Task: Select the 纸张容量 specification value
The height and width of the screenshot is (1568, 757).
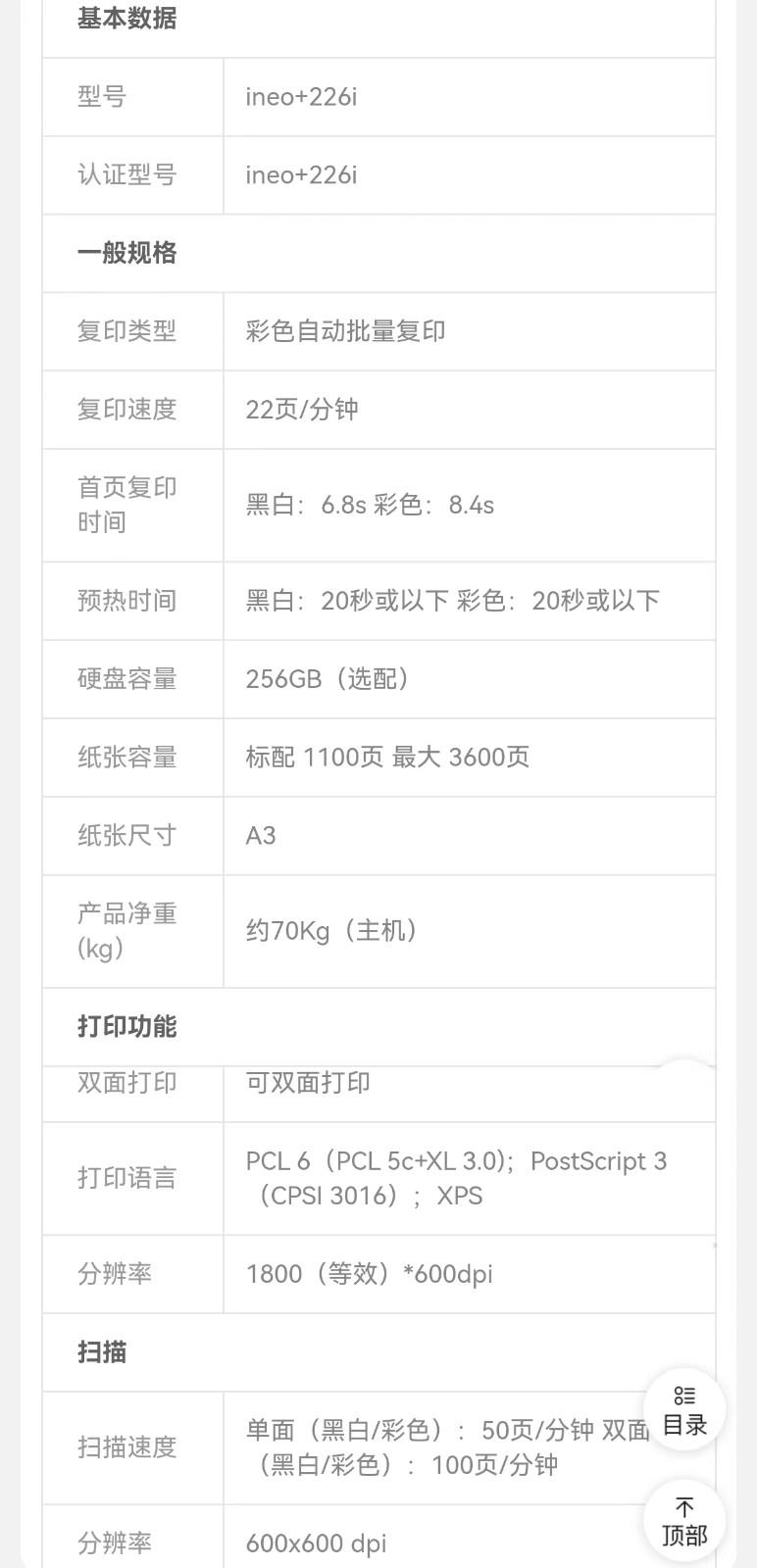Action: tap(386, 758)
